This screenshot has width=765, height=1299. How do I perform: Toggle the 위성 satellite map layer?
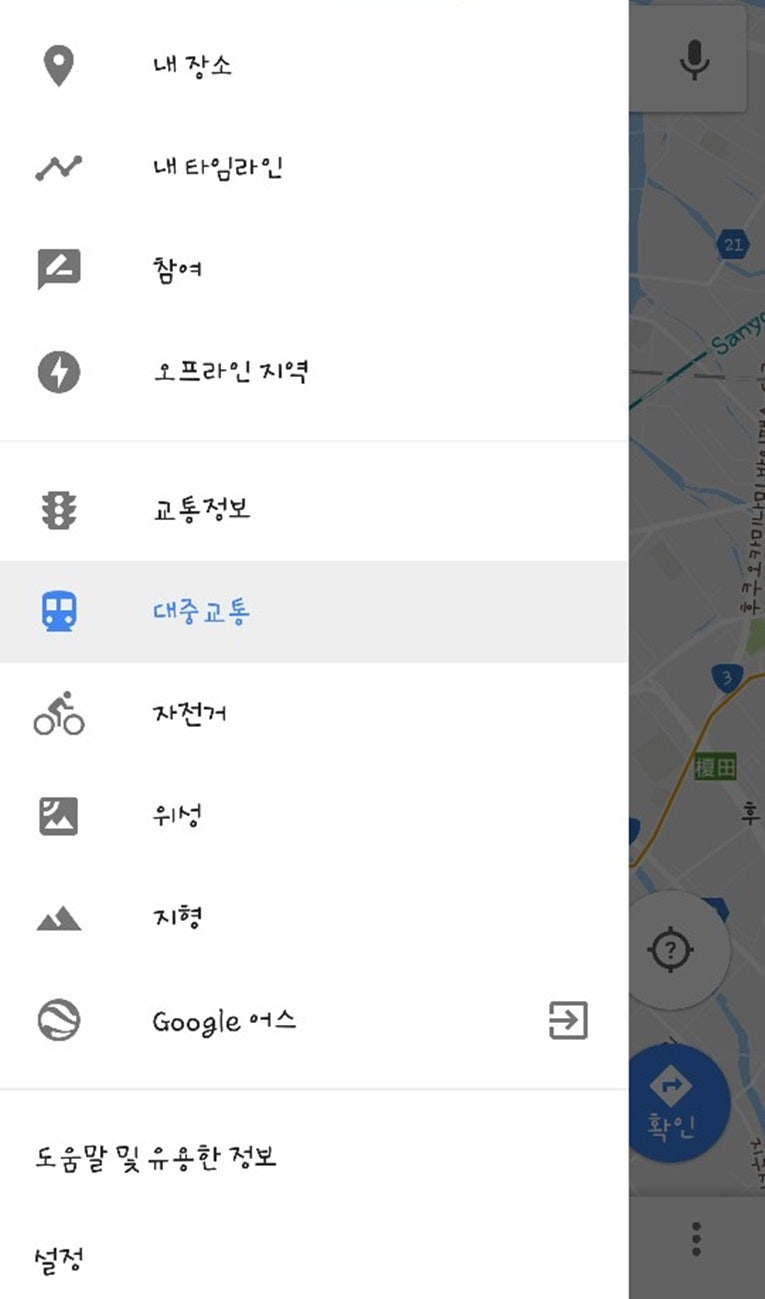point(59,815)
